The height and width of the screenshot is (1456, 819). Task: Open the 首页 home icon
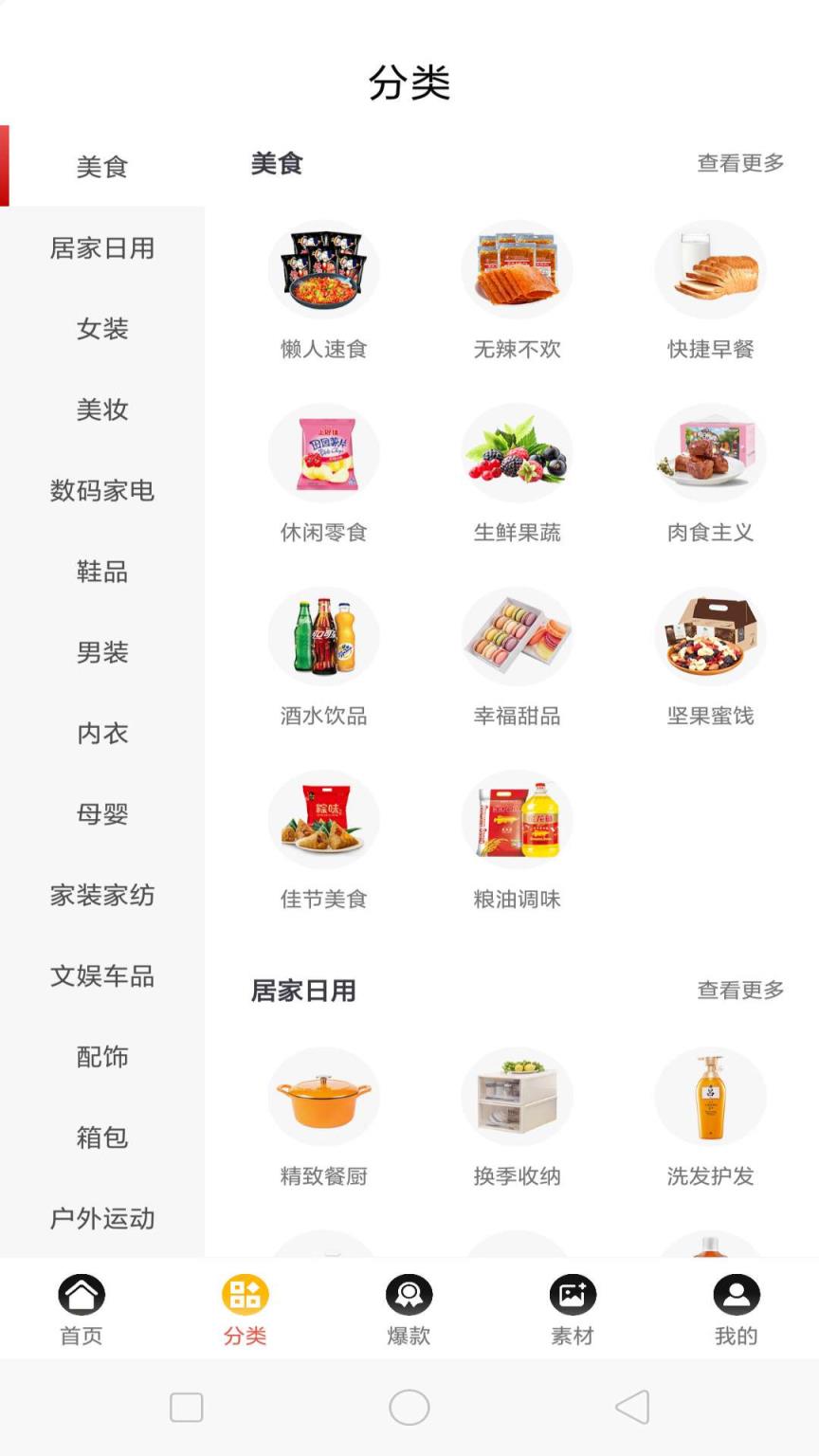[81, 1295]
